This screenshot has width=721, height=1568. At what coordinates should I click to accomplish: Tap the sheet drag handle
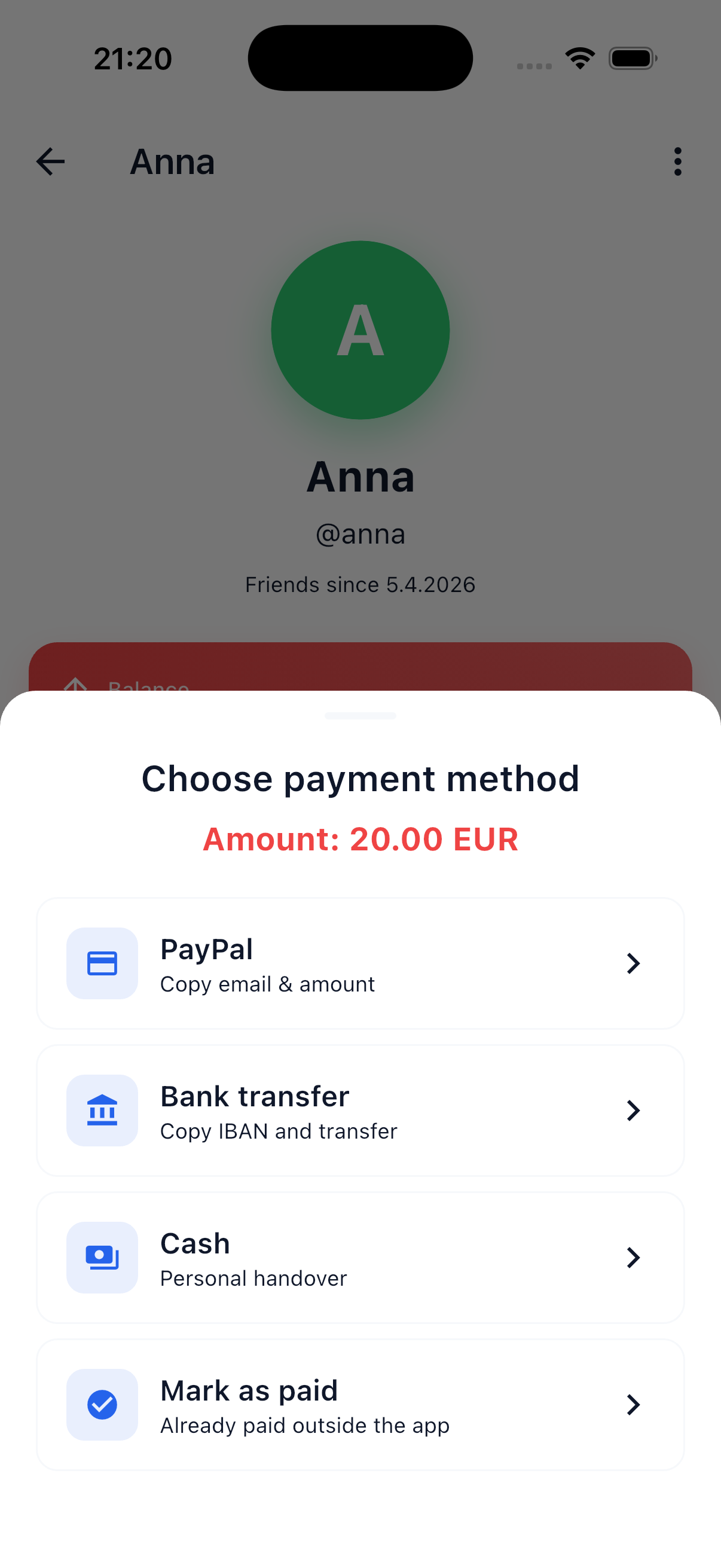(360, 716)
